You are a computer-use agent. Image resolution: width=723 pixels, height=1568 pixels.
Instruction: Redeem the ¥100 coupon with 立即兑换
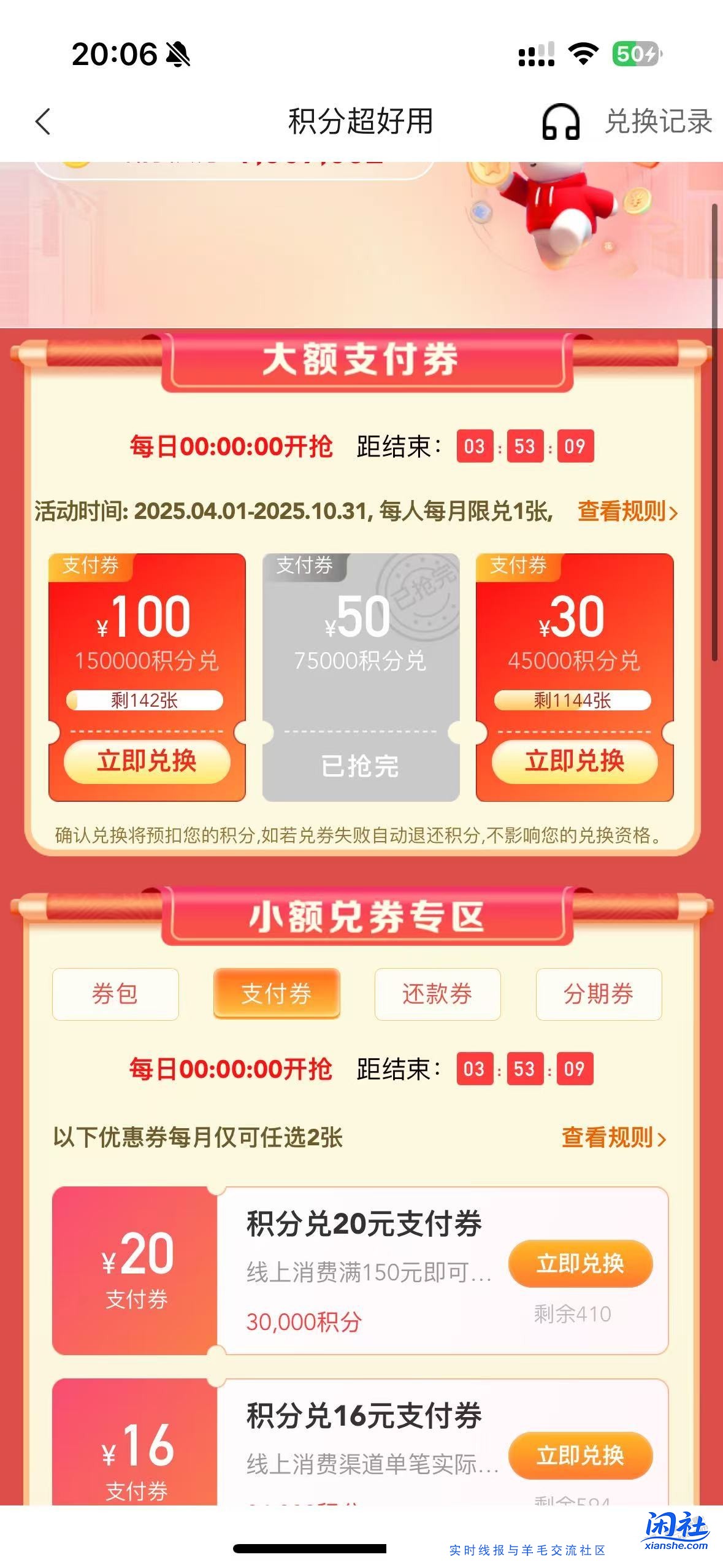[147, 760]
